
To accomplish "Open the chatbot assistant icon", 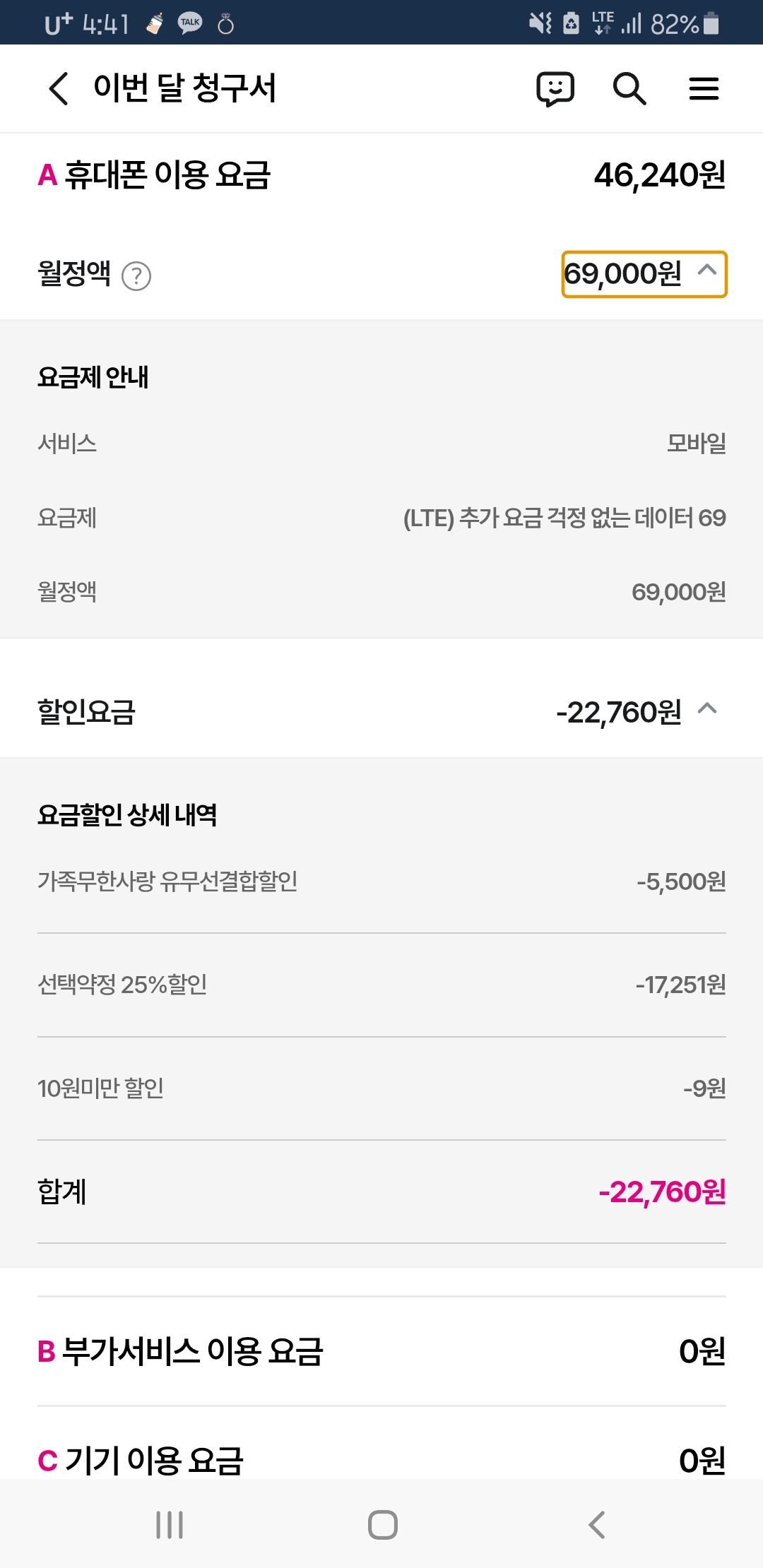I will [x=555, y=89].
